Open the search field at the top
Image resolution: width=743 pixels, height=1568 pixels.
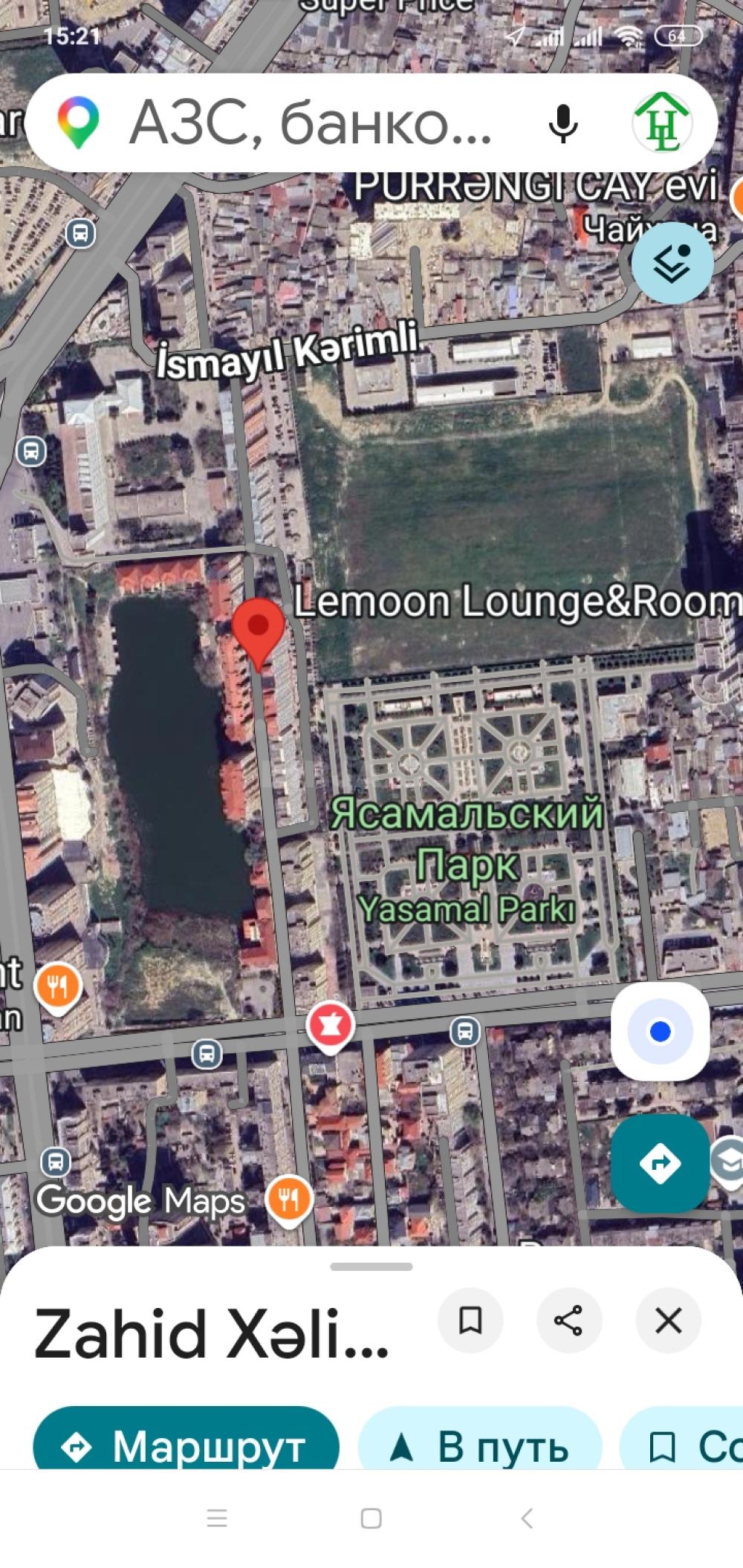(x=312, y=123)
